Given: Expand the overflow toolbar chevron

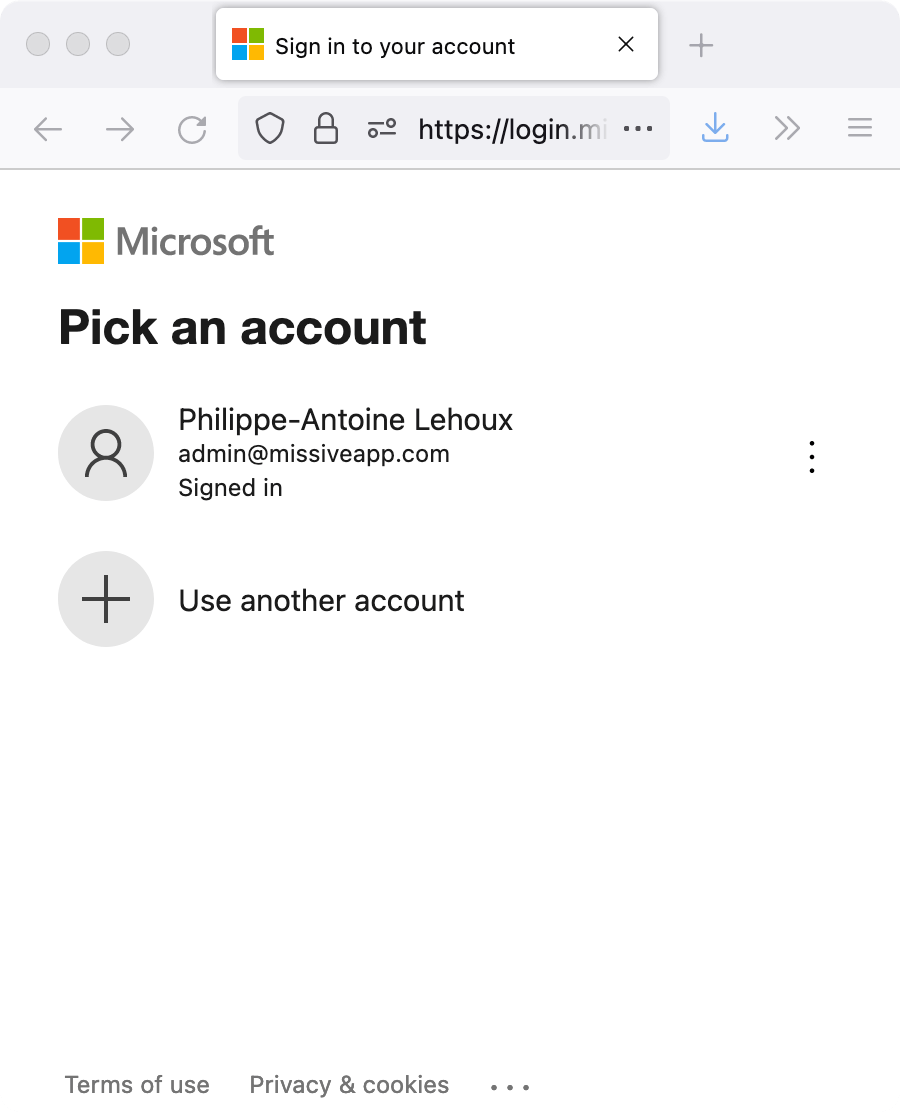Looking at the screenshot, I should pos(787,128).
